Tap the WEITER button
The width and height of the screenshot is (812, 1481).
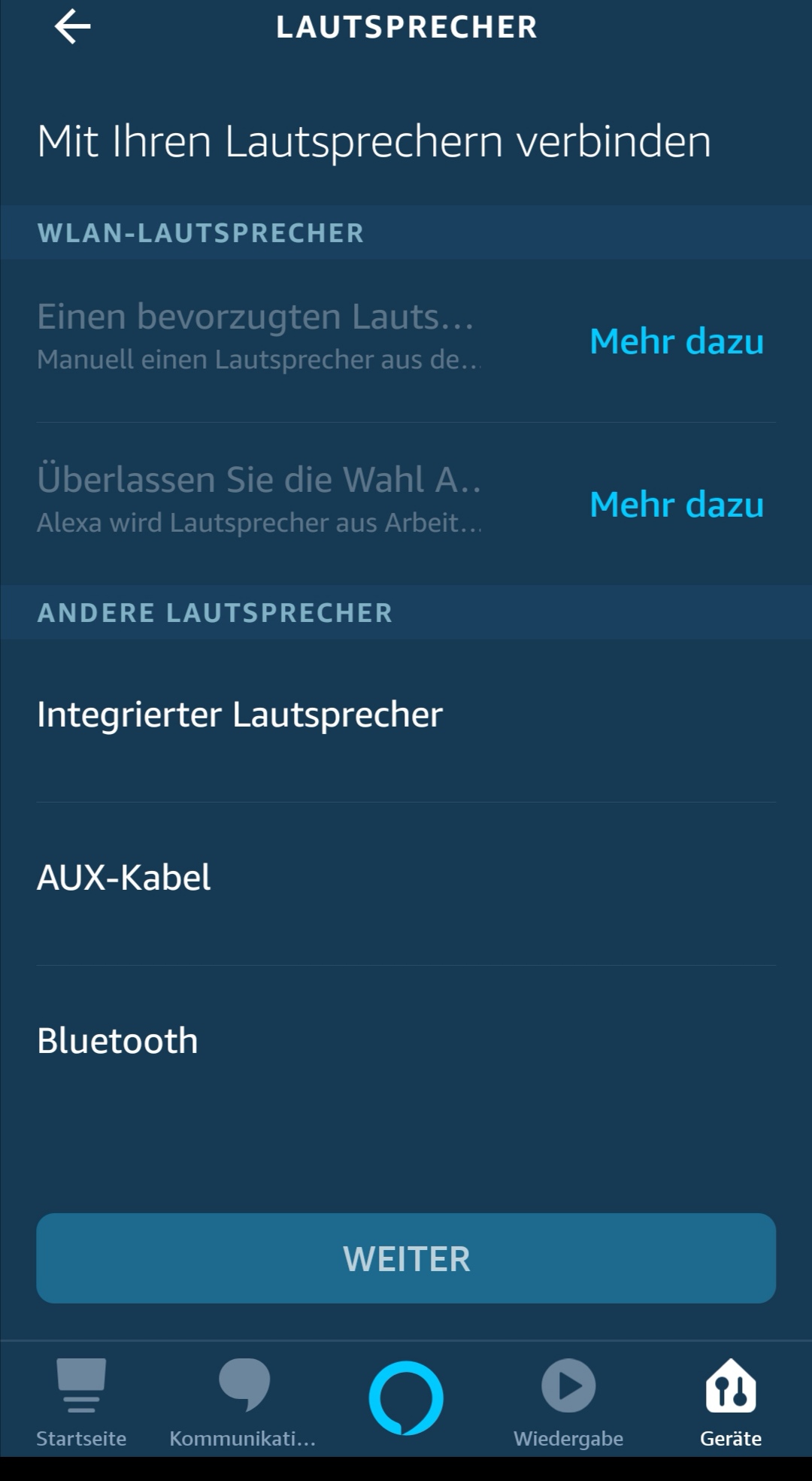406,1258
